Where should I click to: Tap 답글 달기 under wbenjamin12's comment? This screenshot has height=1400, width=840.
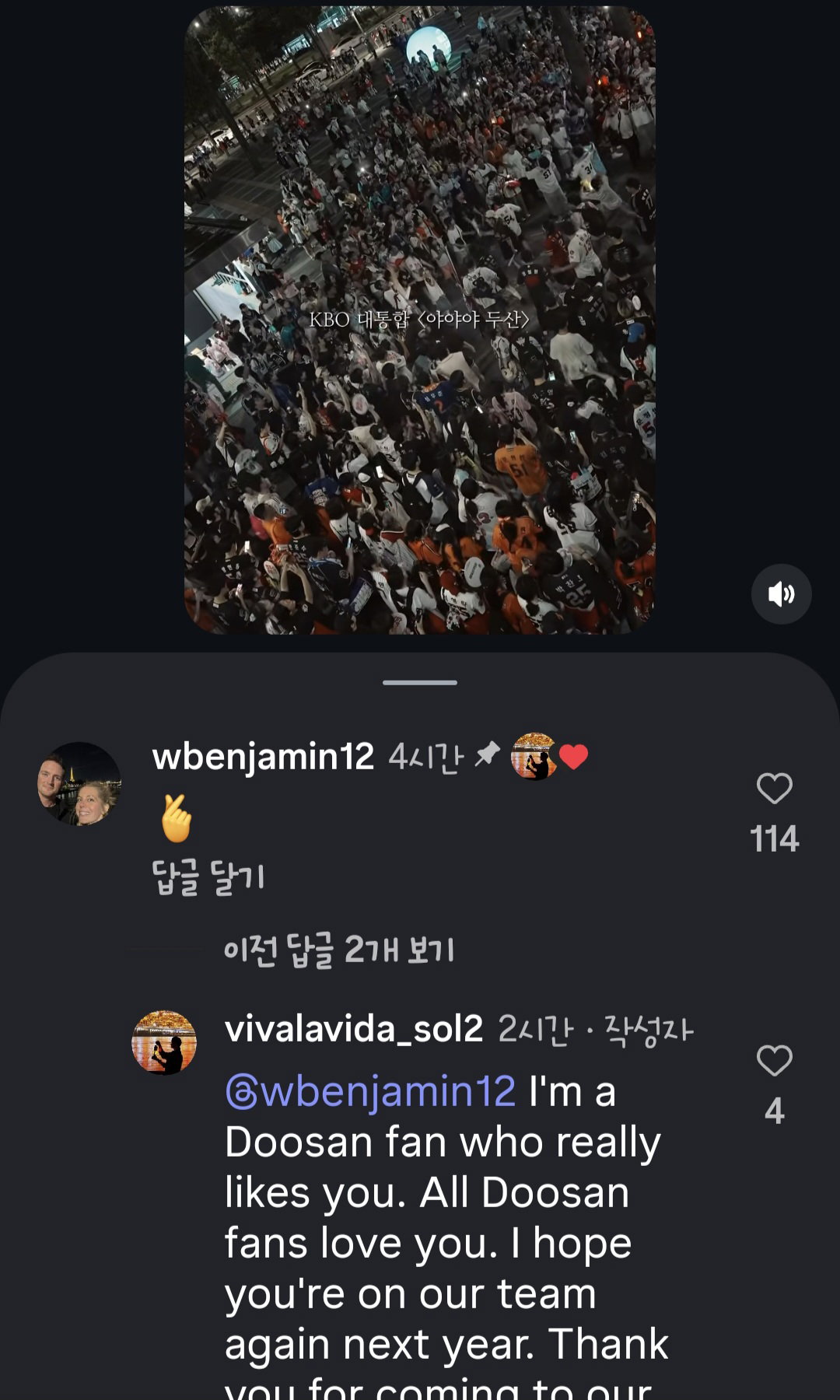coord(208,877)
